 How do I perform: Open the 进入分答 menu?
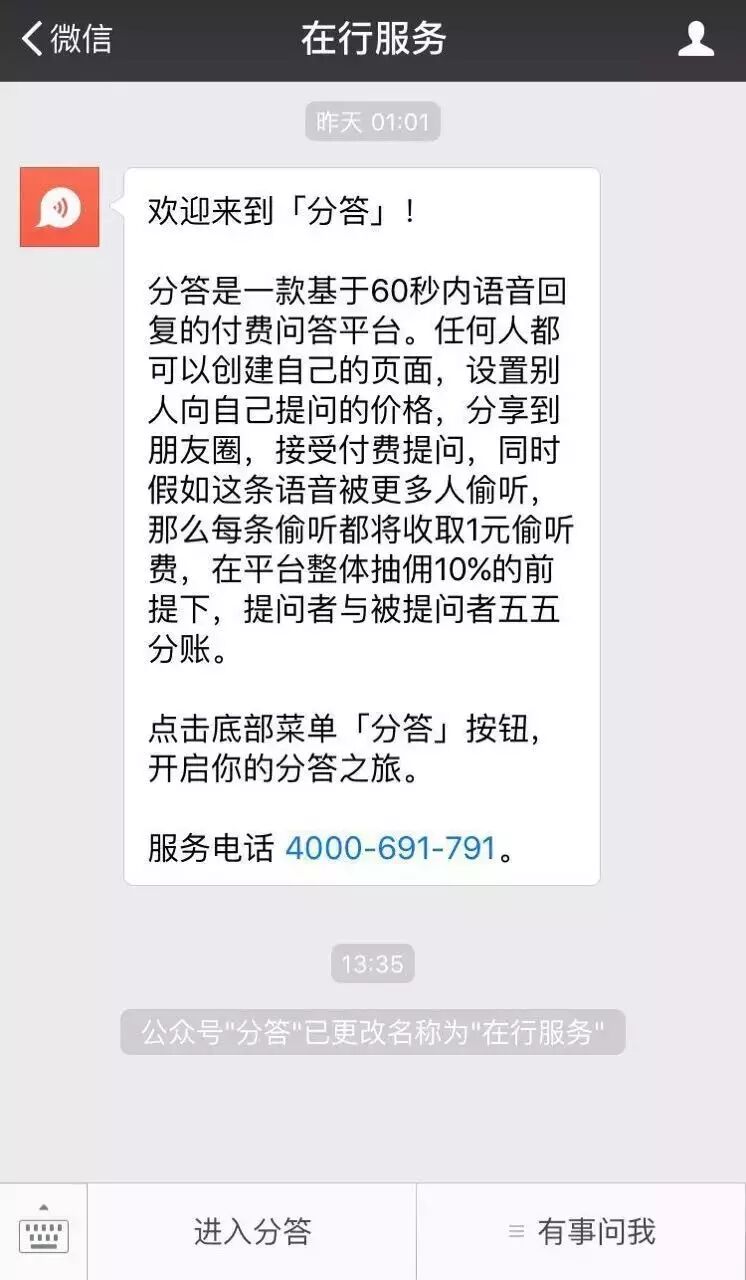click(x=252, y=1231)
